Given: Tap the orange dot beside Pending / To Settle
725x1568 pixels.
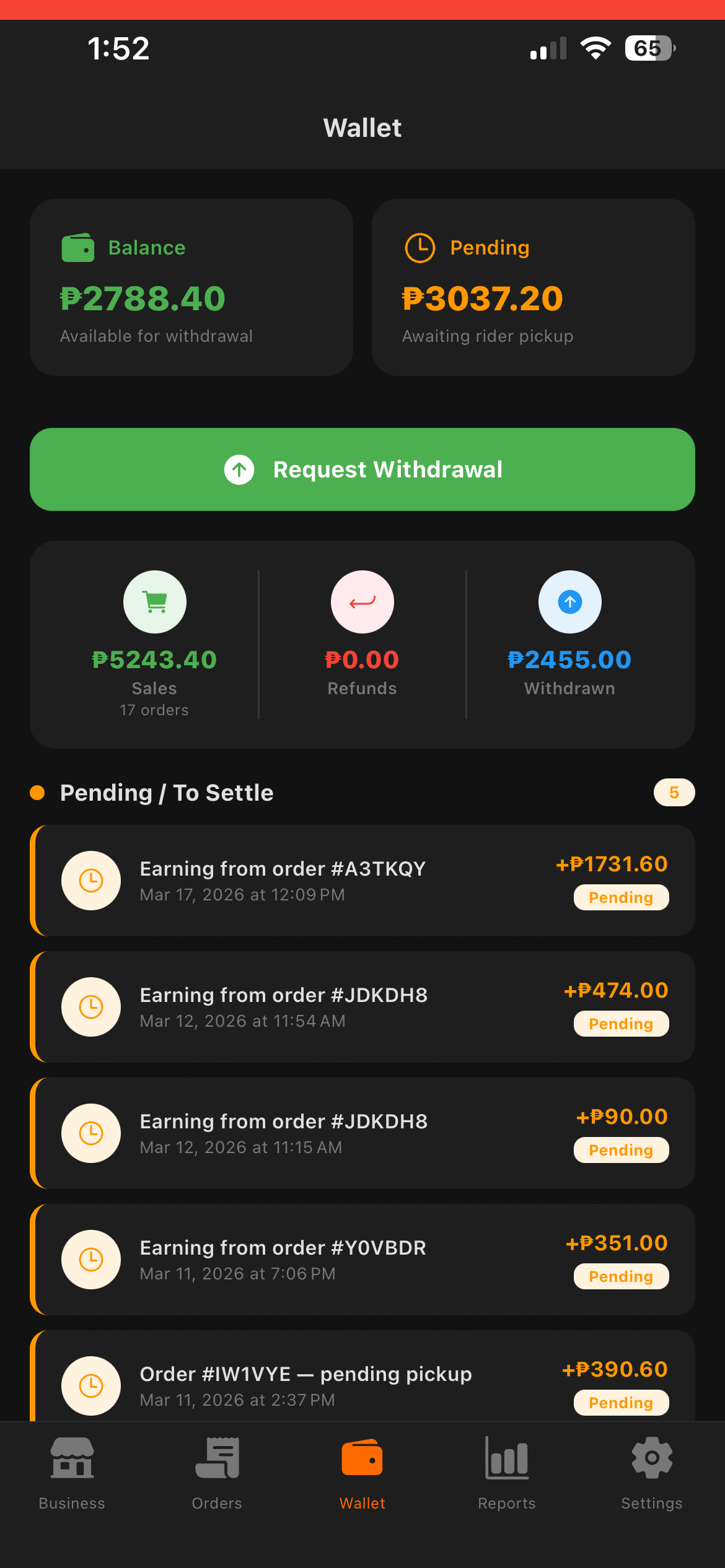Looking at the screenshot, I should point(38,792).
